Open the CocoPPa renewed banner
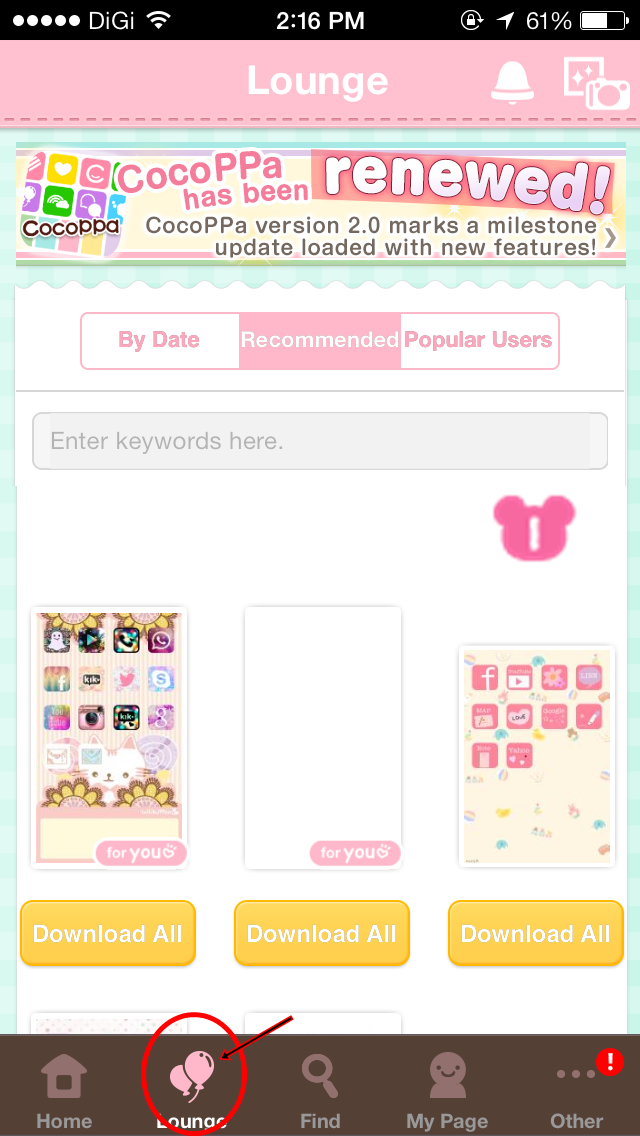The height and width of the screenshot is (1136, 640). click(320, 204)
